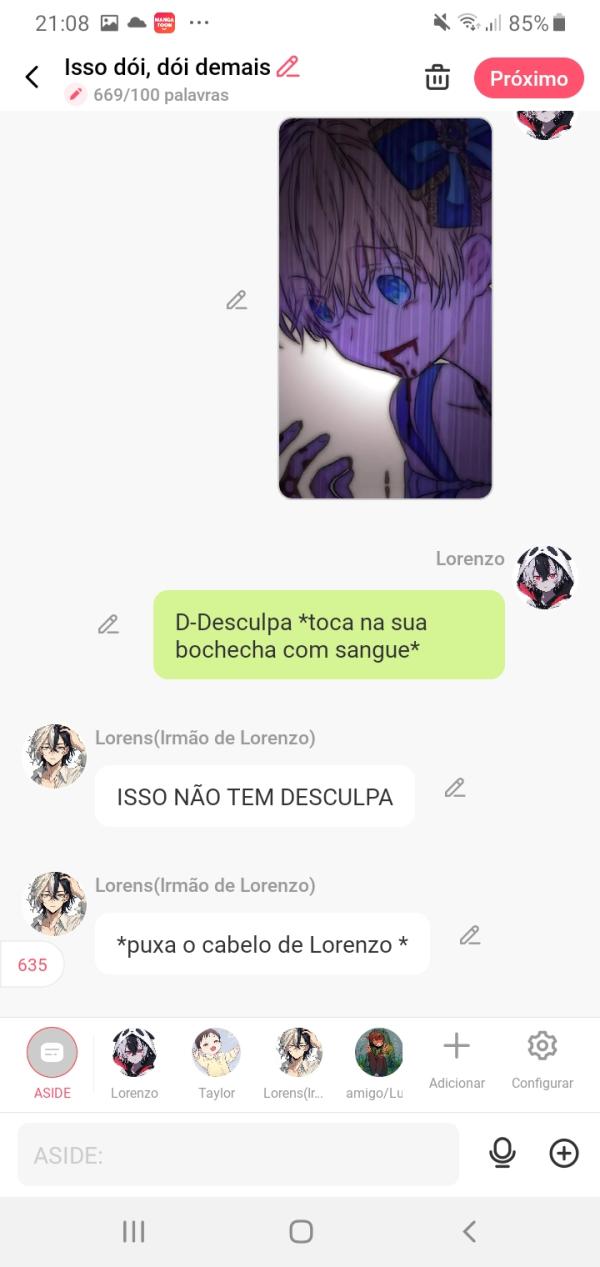
Task: Edit the "D-Desculpa" message
Action: (x=108, y=624)
